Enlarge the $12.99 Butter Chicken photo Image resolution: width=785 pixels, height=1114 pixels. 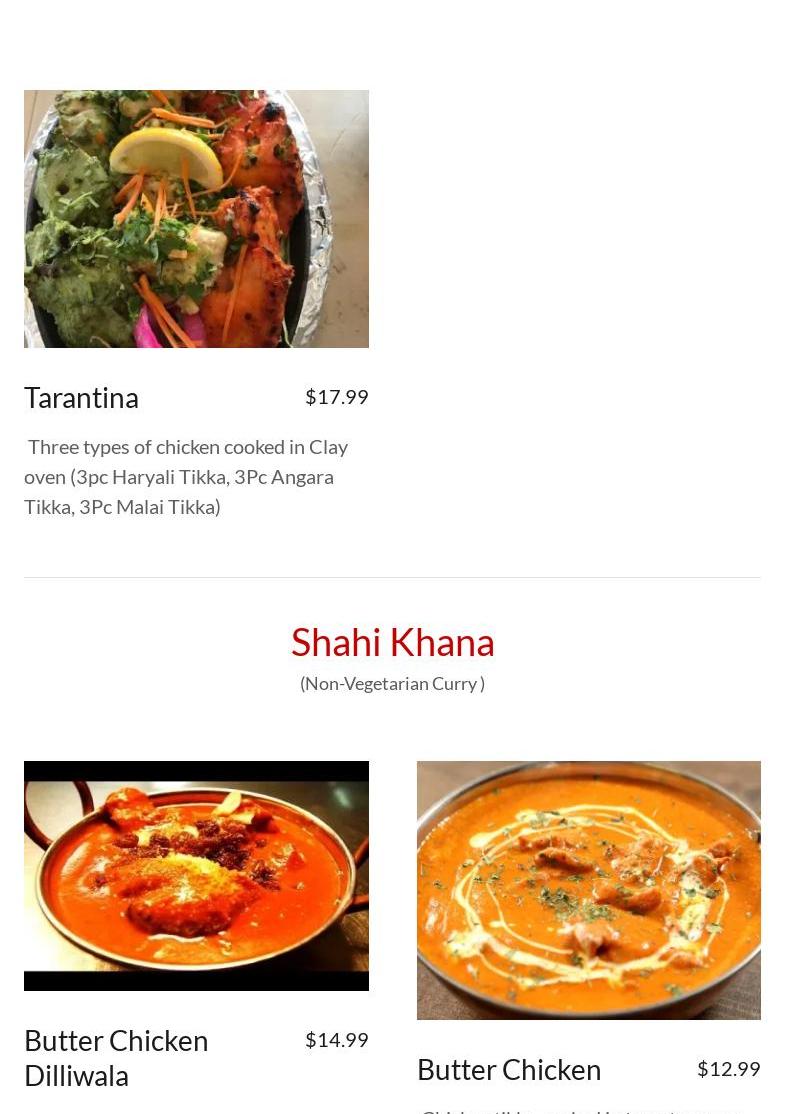click(x=588, y=890)
